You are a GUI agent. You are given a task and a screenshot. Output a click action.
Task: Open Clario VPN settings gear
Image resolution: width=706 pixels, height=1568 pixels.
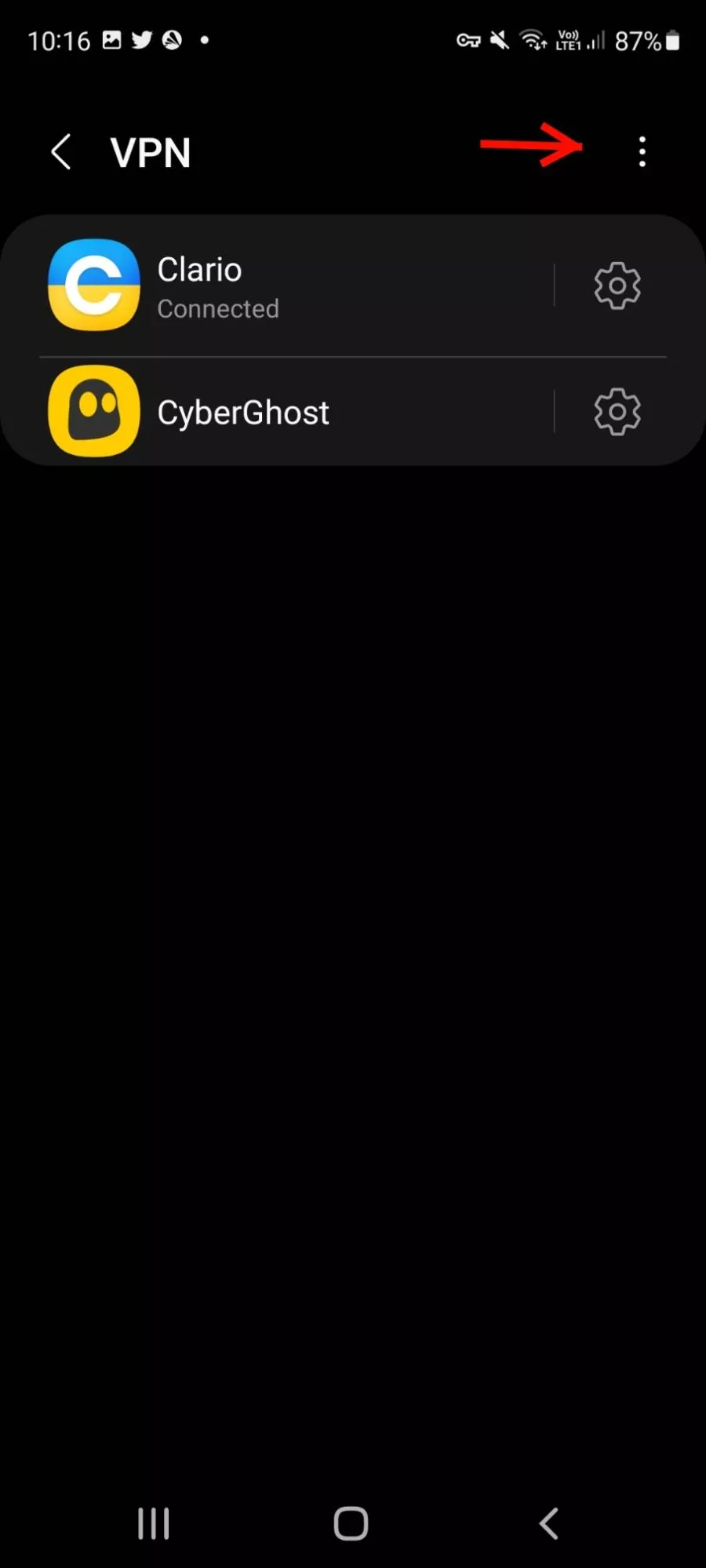coord(617,286)
